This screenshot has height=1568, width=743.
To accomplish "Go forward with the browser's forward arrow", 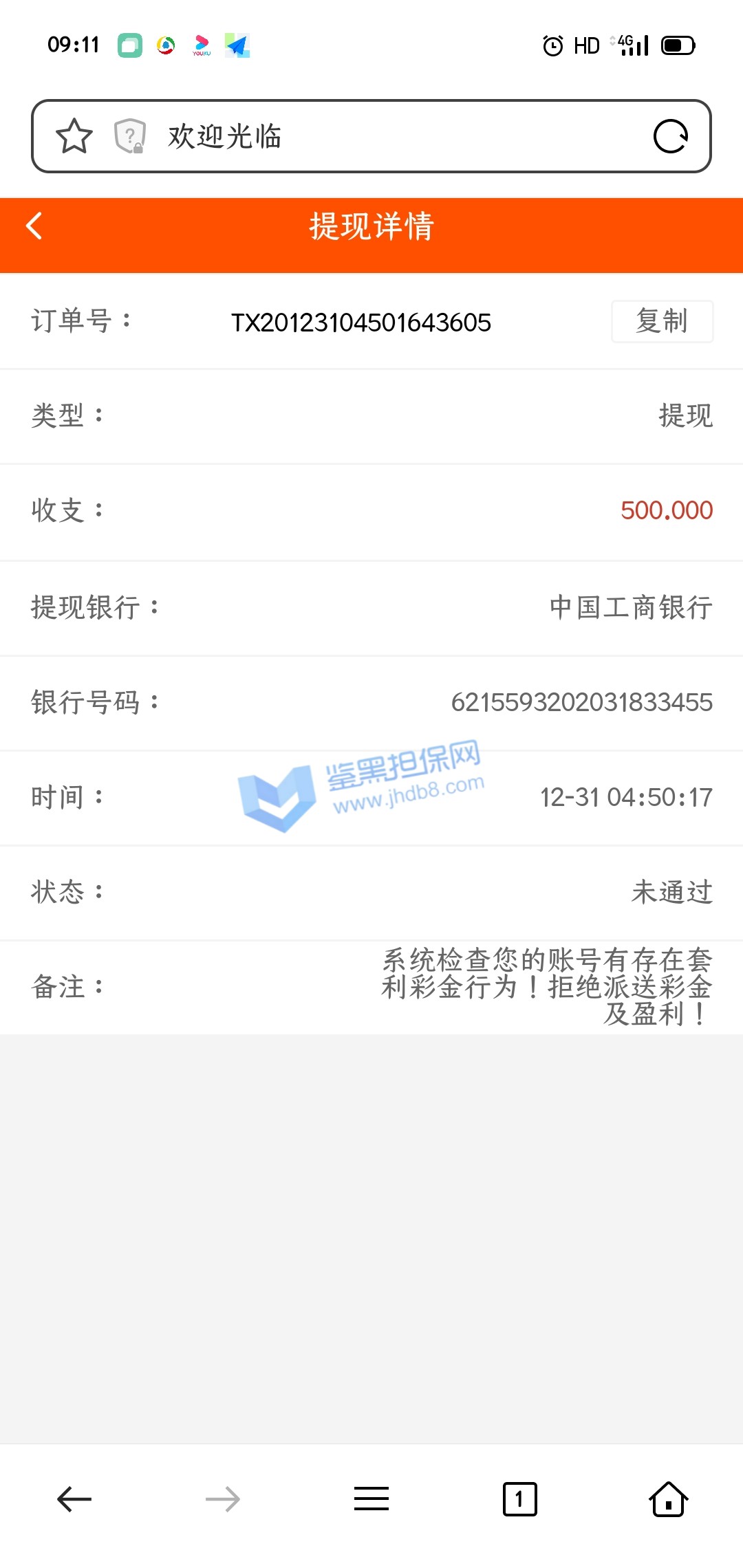I will tap(223, 1499).
